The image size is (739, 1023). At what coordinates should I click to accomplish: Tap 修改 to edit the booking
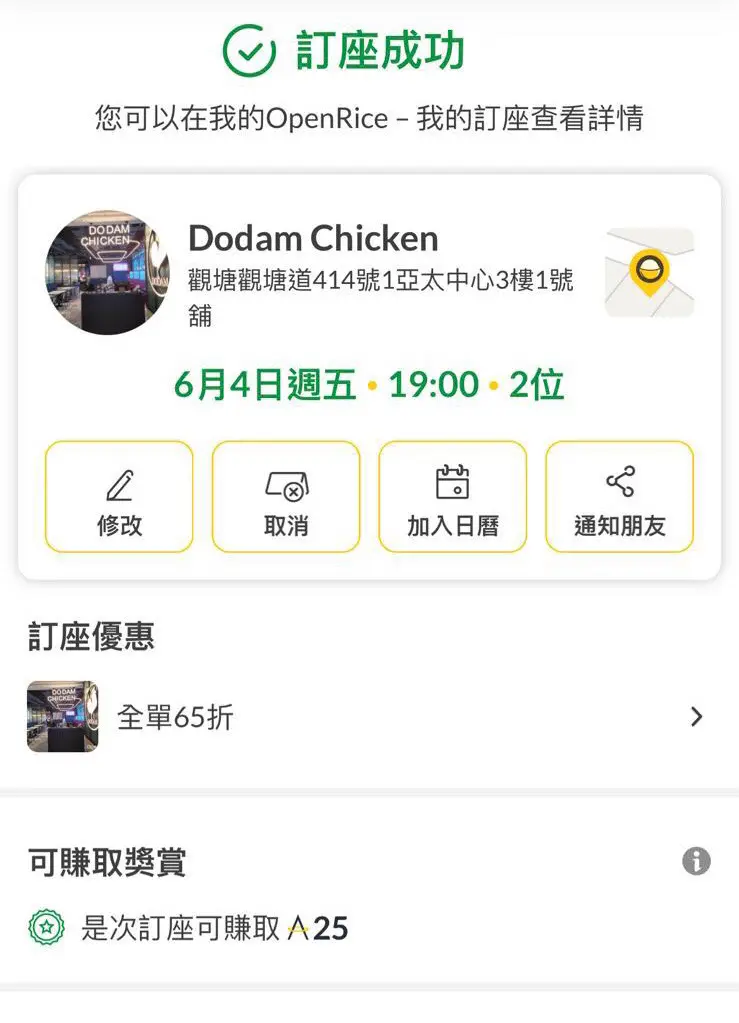[x=119, y=497]
